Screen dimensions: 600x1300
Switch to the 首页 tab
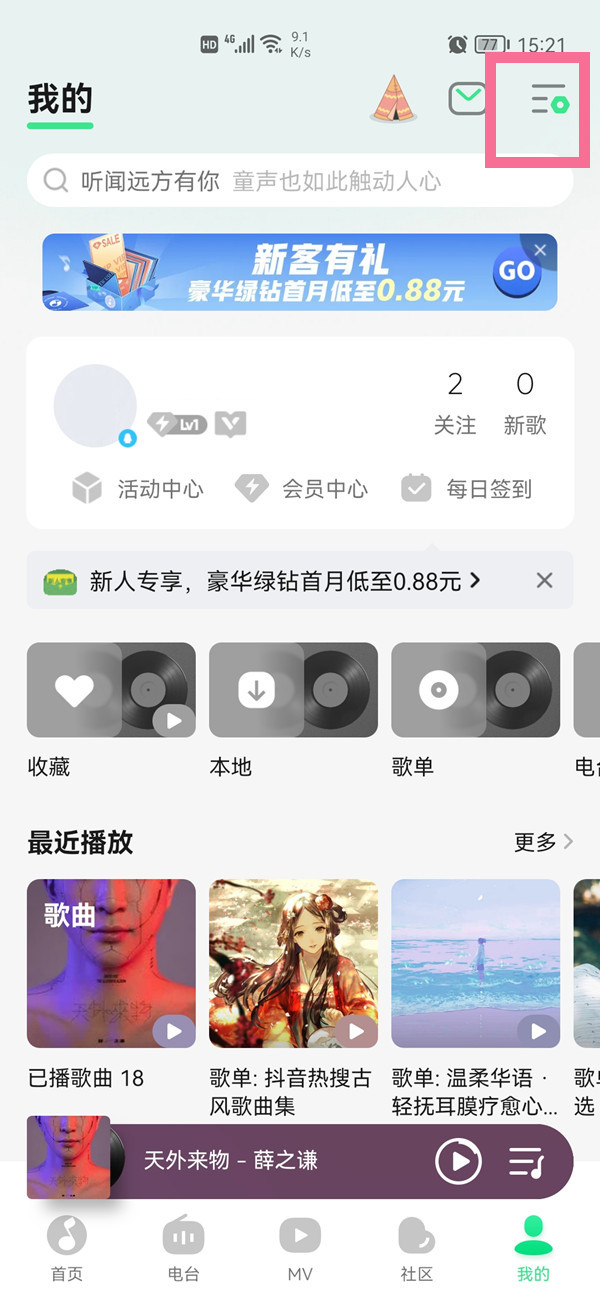pos(67,1248)
